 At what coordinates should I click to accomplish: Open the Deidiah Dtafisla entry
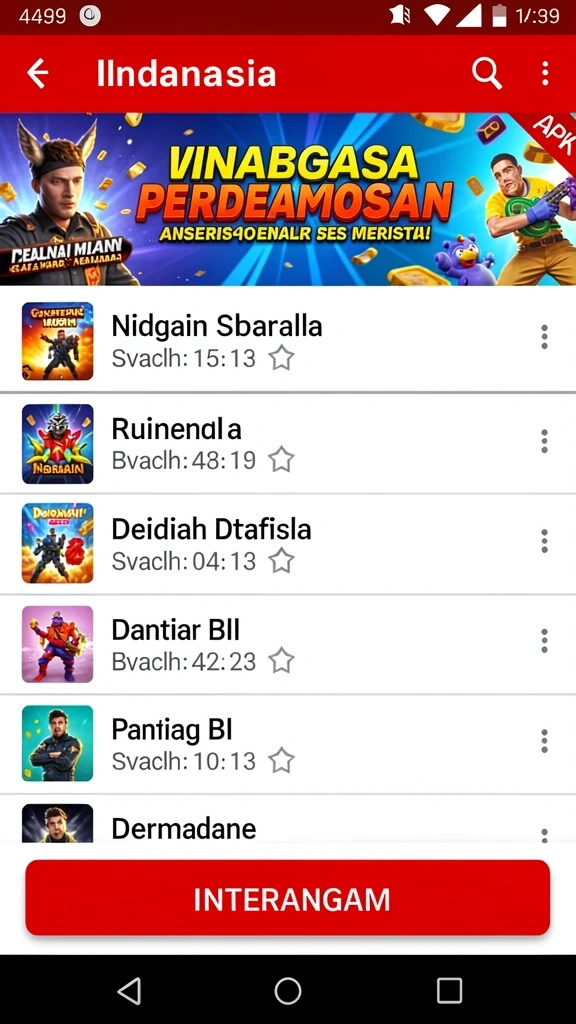[288, 543]
